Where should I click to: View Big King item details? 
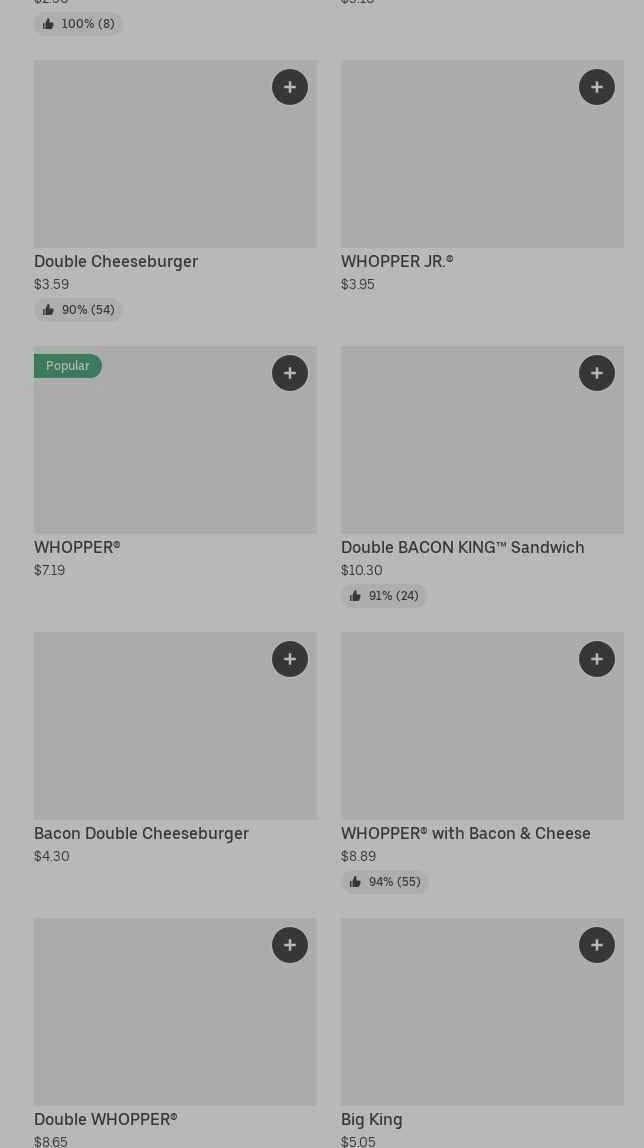pyautogui.click(x=460, y=1020)
